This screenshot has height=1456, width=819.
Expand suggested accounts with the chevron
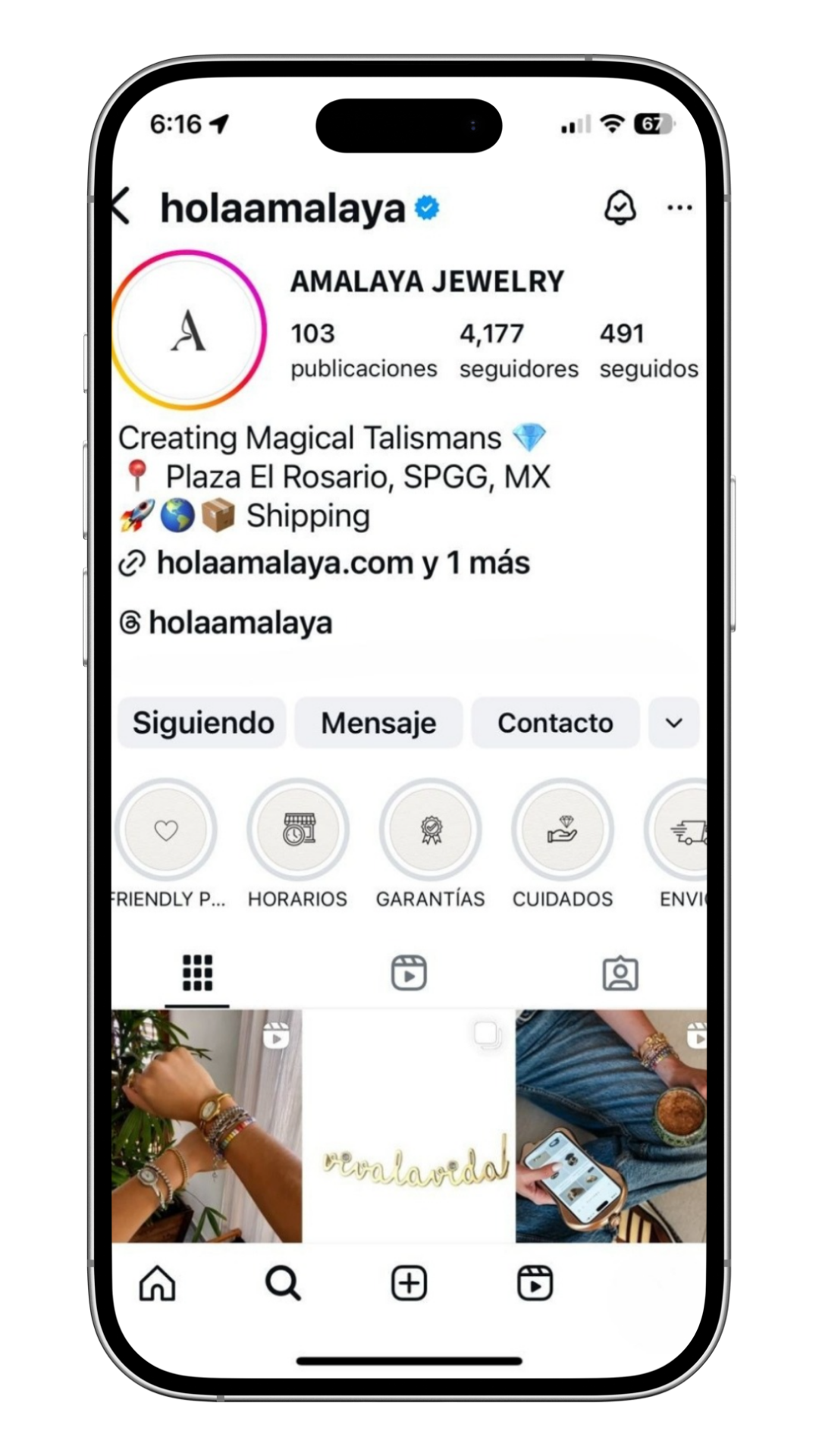674,723
